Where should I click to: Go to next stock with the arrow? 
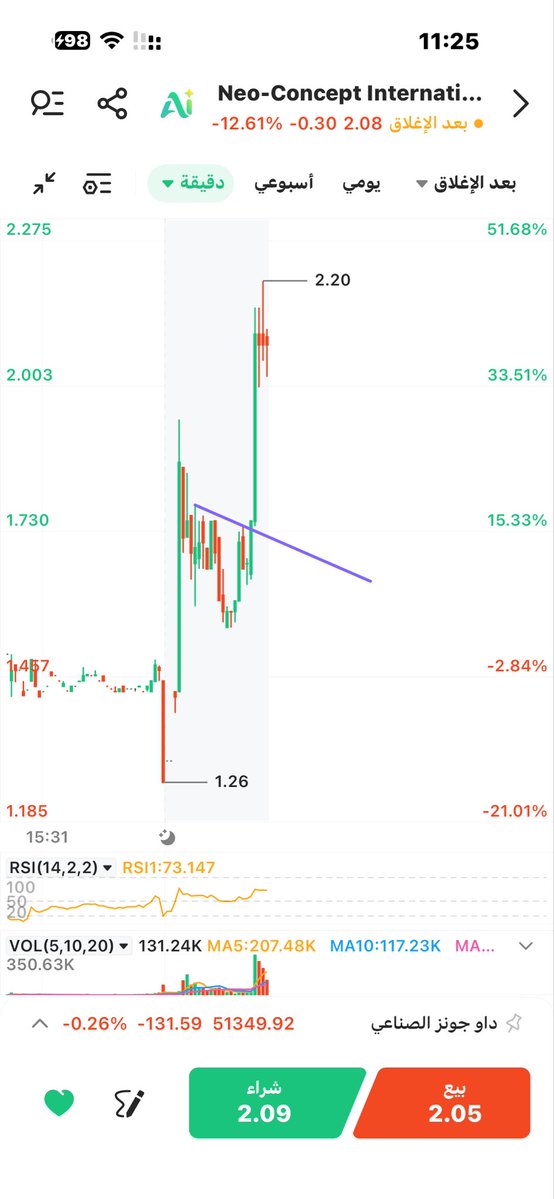[520, 103]
